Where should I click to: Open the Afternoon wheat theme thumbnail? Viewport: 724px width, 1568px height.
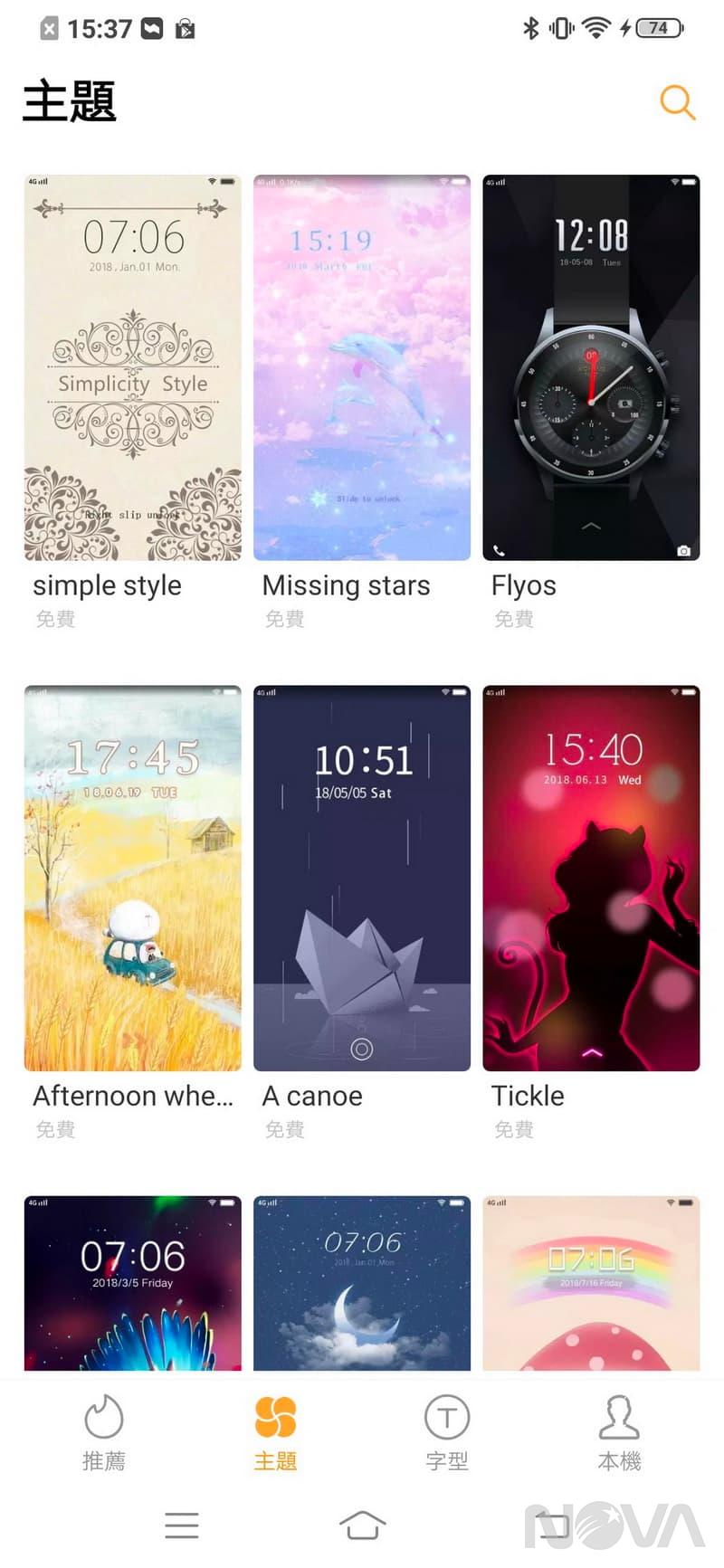coord(132,878)
